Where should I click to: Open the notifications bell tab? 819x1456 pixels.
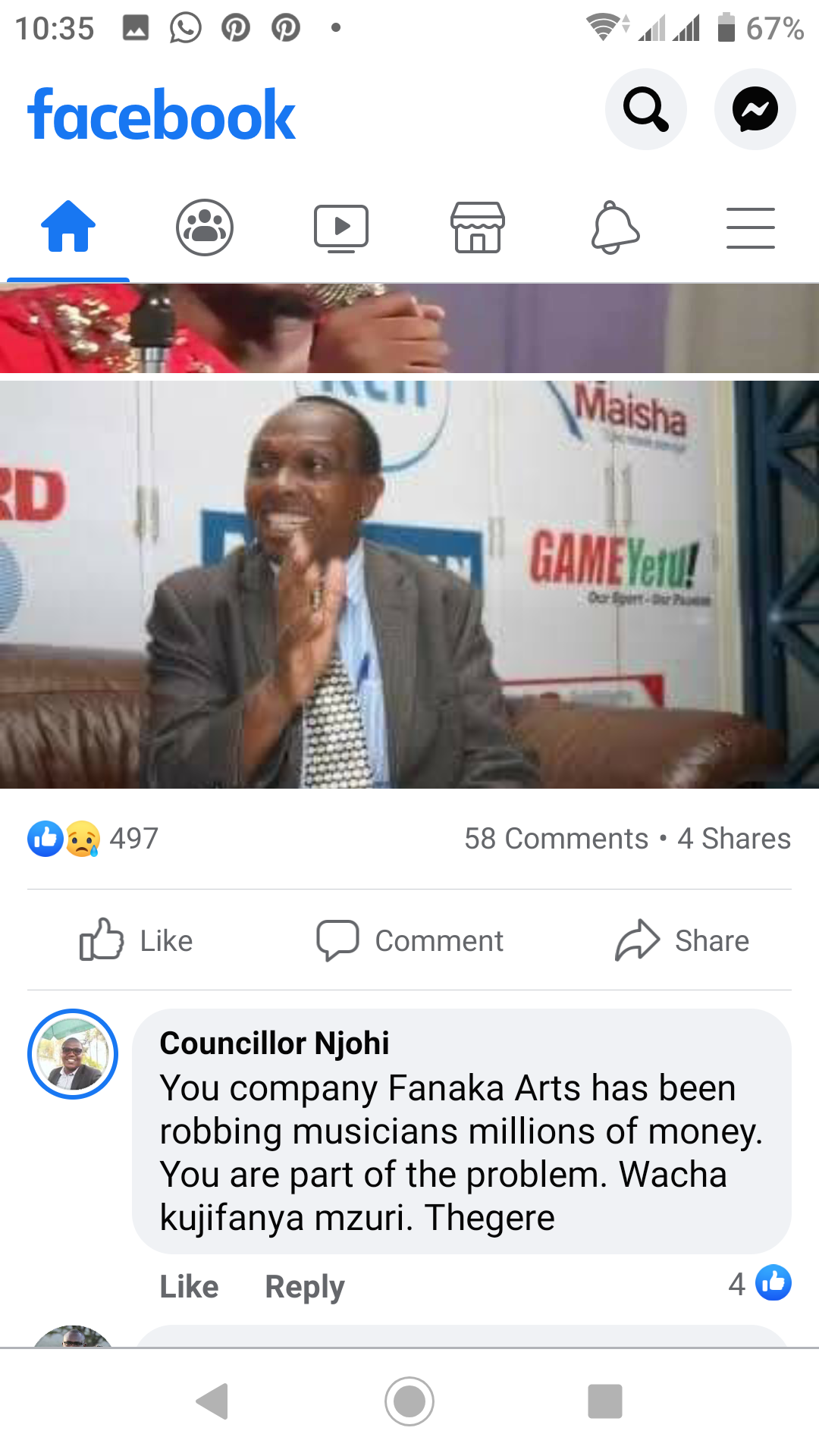614,227
